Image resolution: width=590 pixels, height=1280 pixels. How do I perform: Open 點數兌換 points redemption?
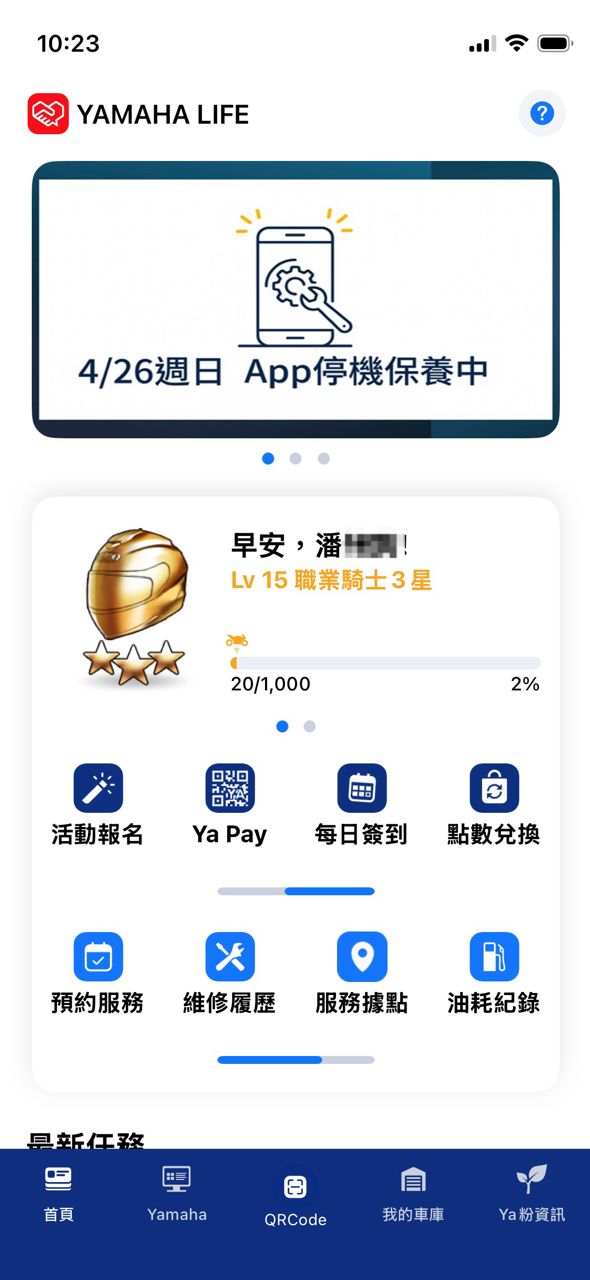pos(494,805)
